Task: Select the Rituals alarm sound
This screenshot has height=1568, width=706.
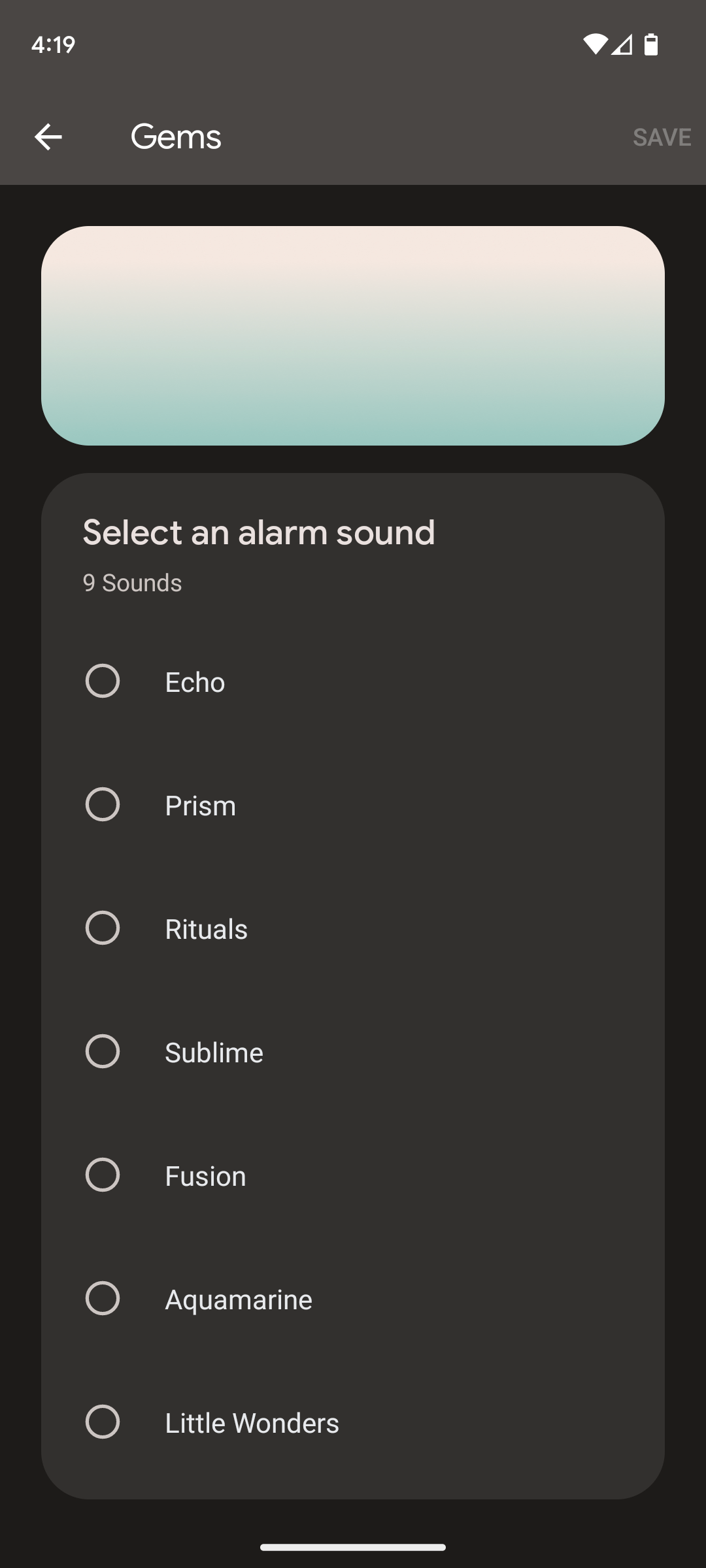Action: coord(103,928)
